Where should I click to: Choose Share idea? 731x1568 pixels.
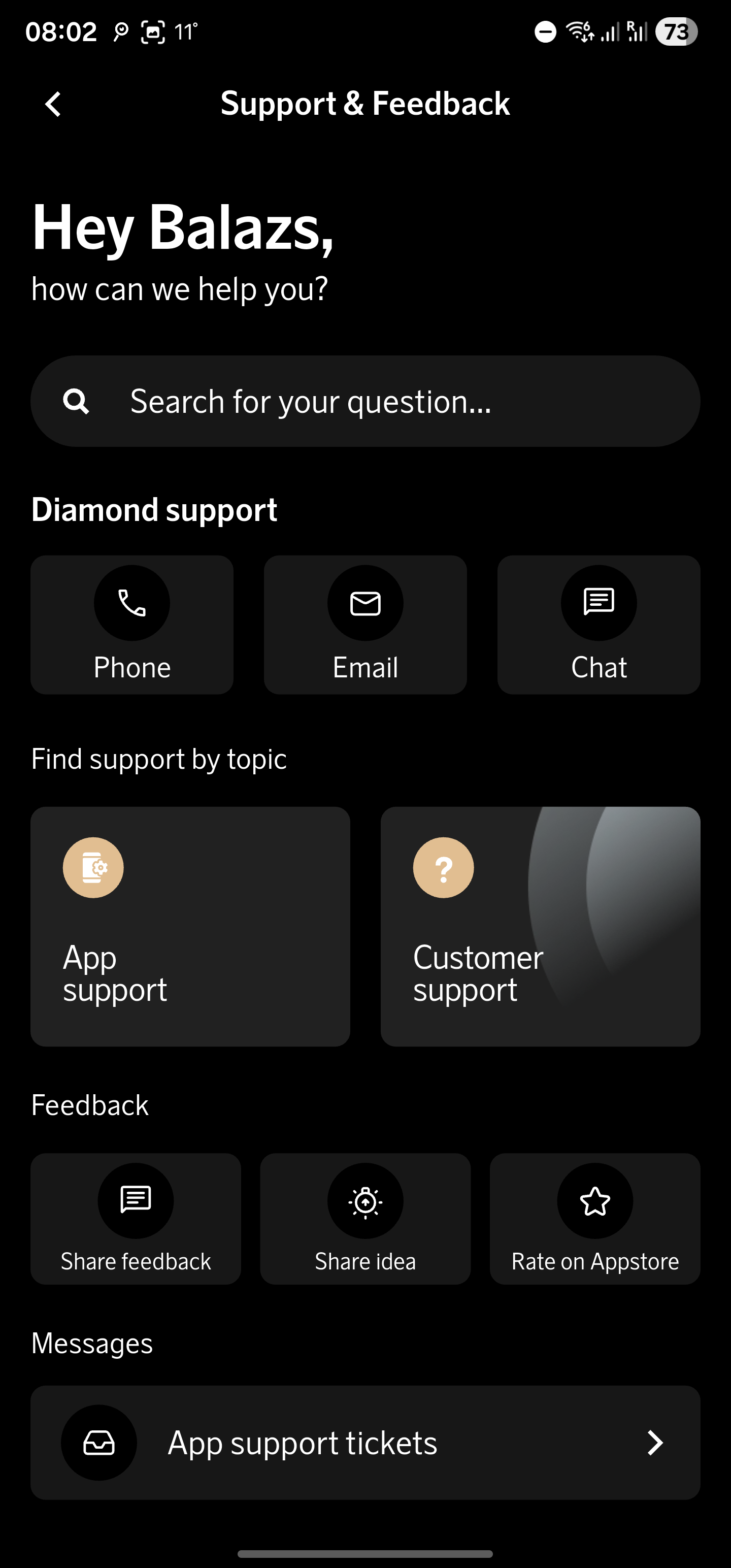click(x=365, y=1219)
